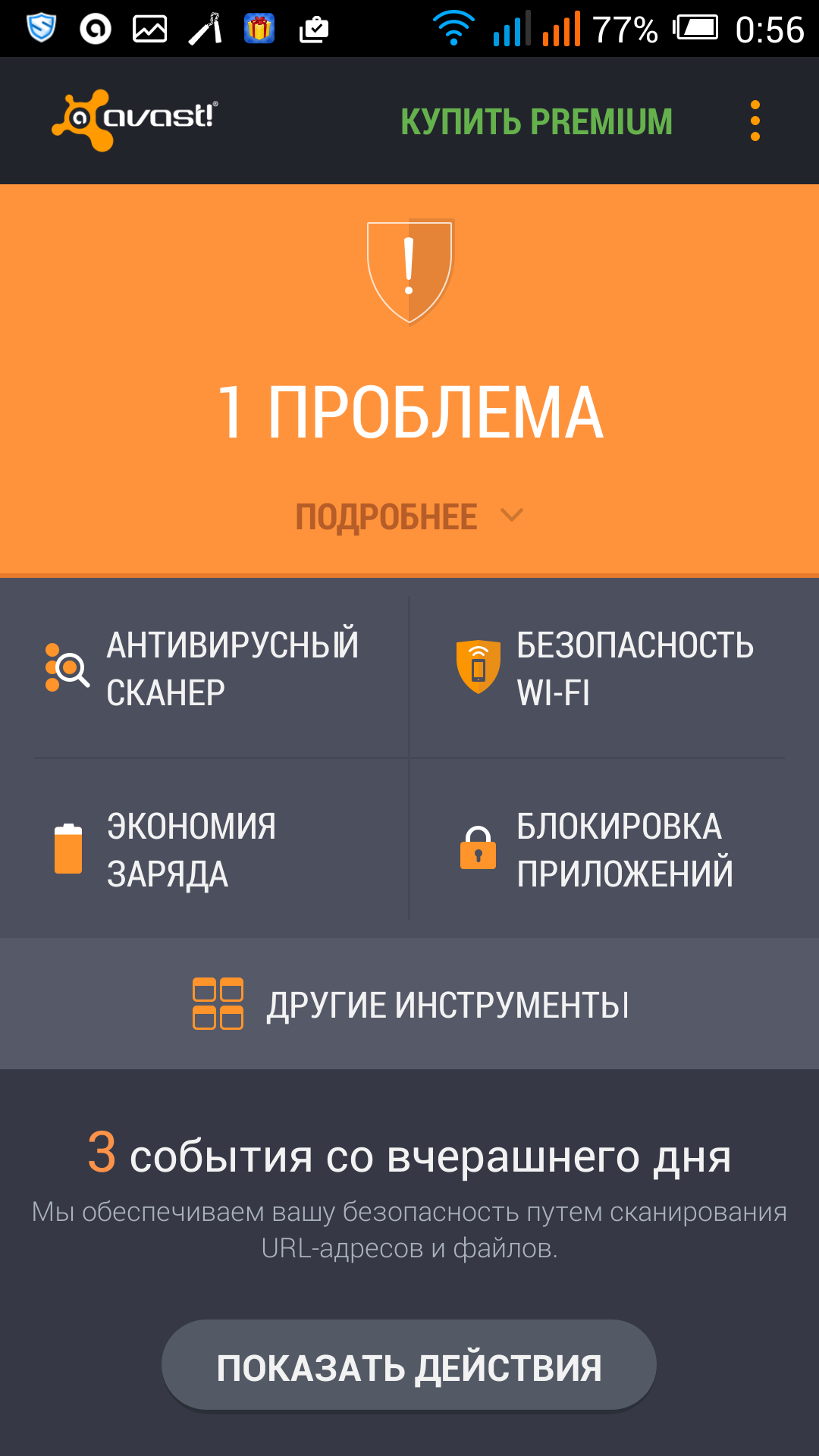
Task: Show ДРУГИЕ ИНСТРУМЕНТЫ other tools
Action: pyautogui.click(x=409, y=1004)
